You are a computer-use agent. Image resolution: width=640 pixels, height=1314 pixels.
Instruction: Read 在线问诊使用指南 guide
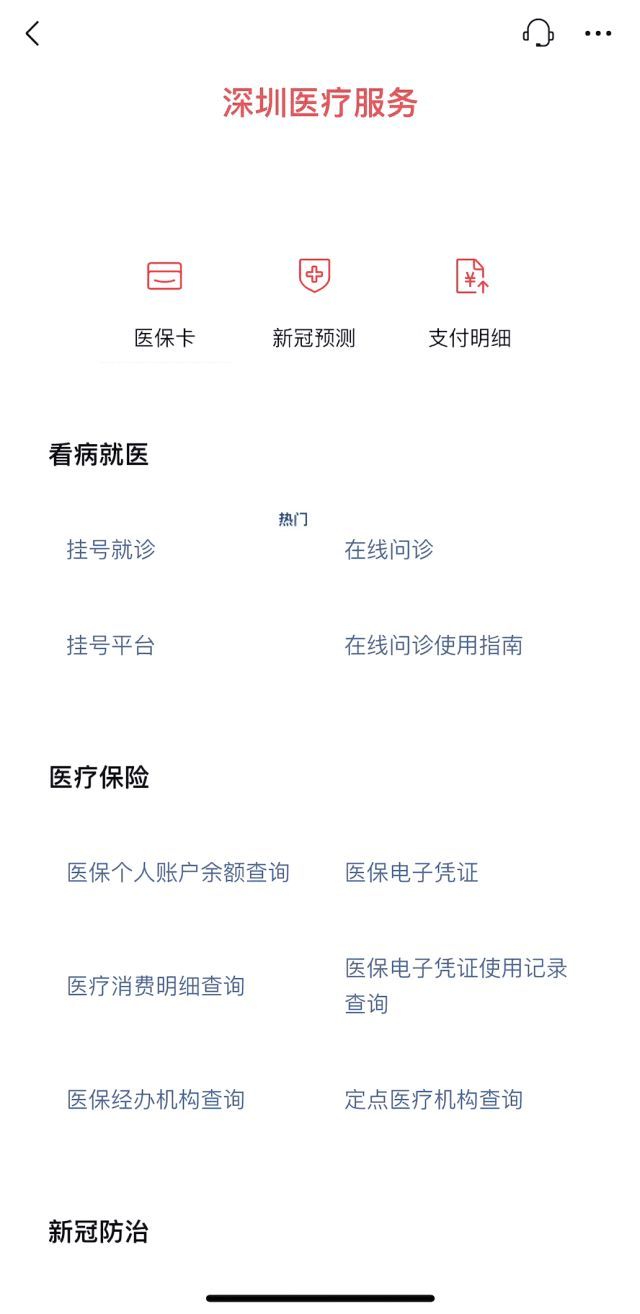pyautogui.click(x=433, y=645)
